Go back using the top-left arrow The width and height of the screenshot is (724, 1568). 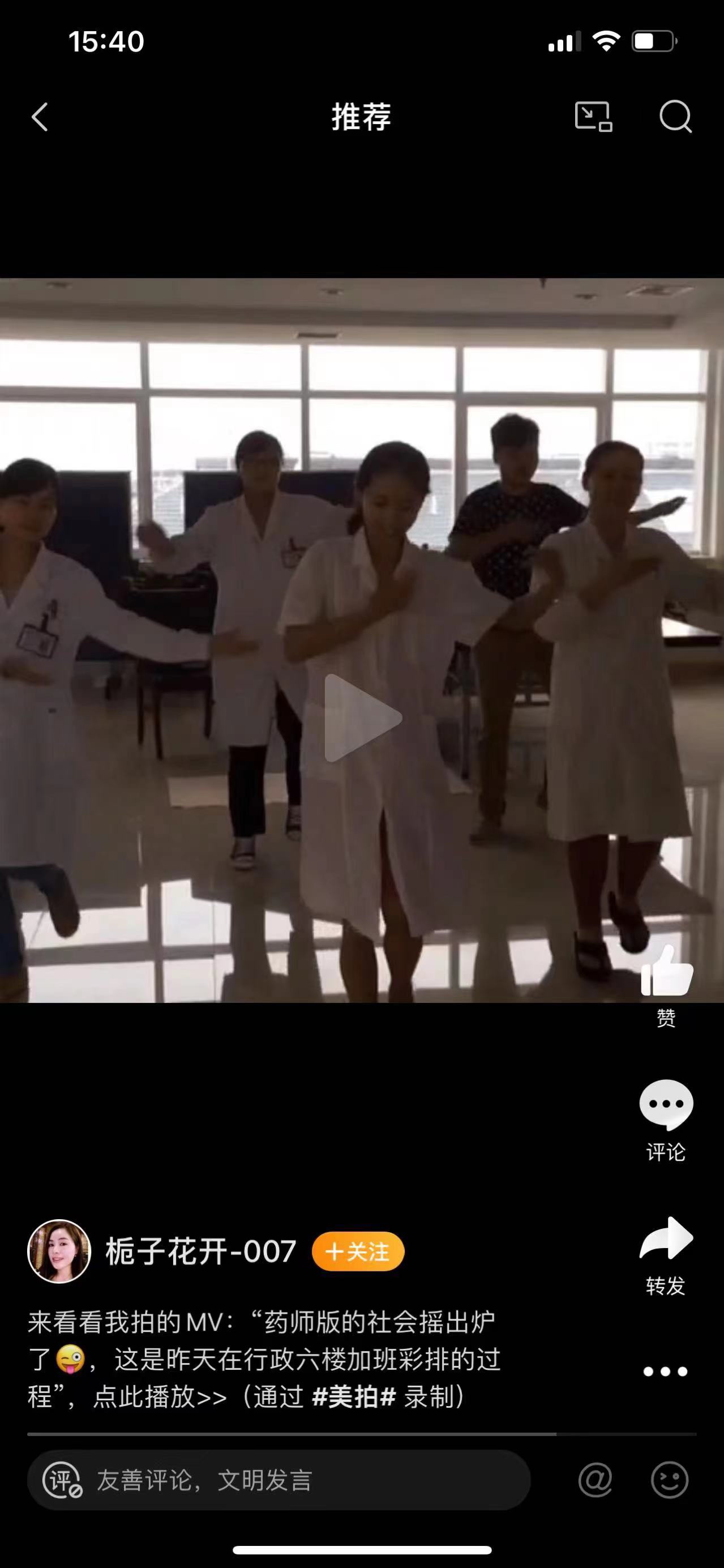point(40,117)
